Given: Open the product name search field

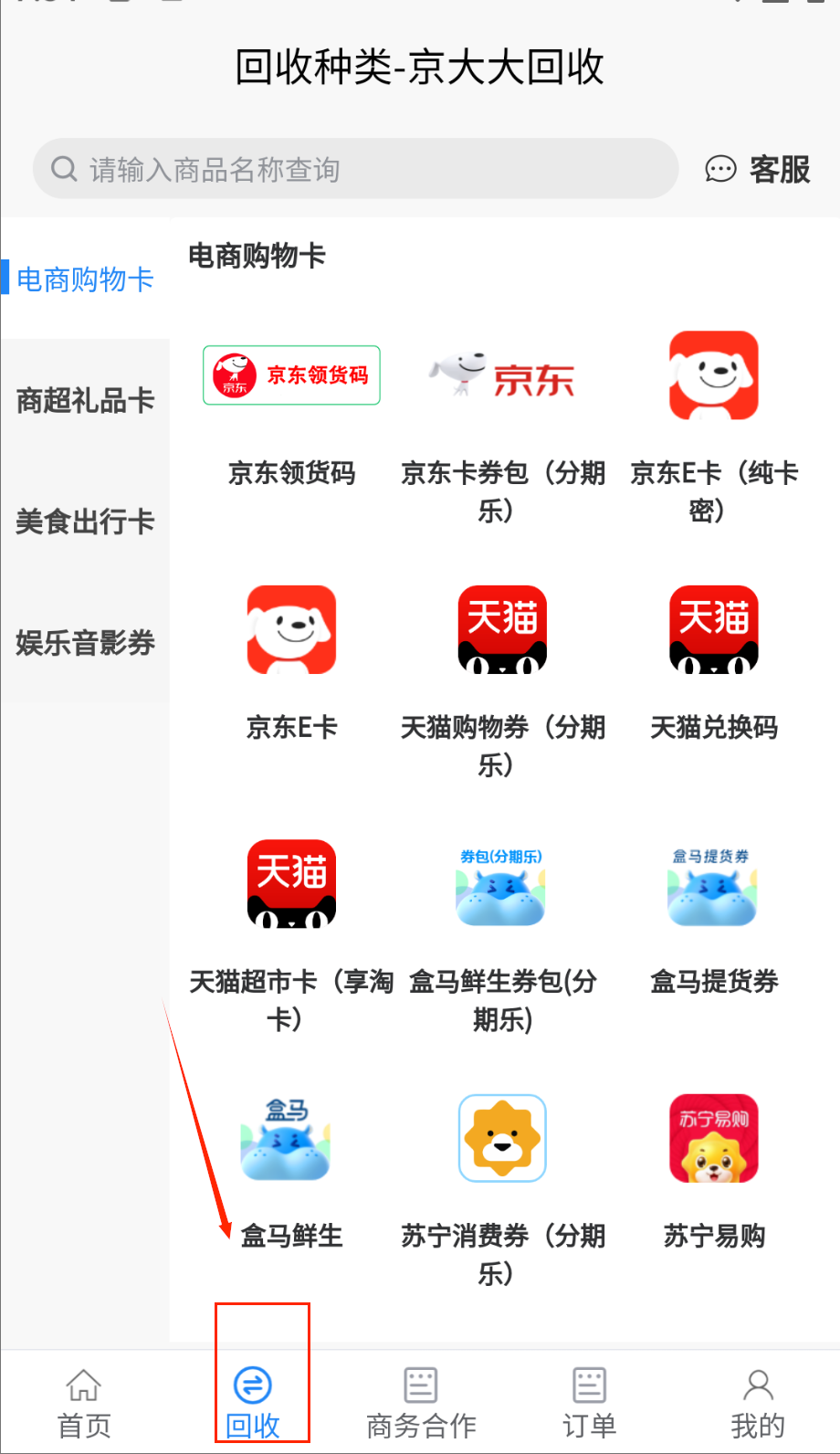Looking at the screenshot, I should pyautogui.click(x=356, y=169).
